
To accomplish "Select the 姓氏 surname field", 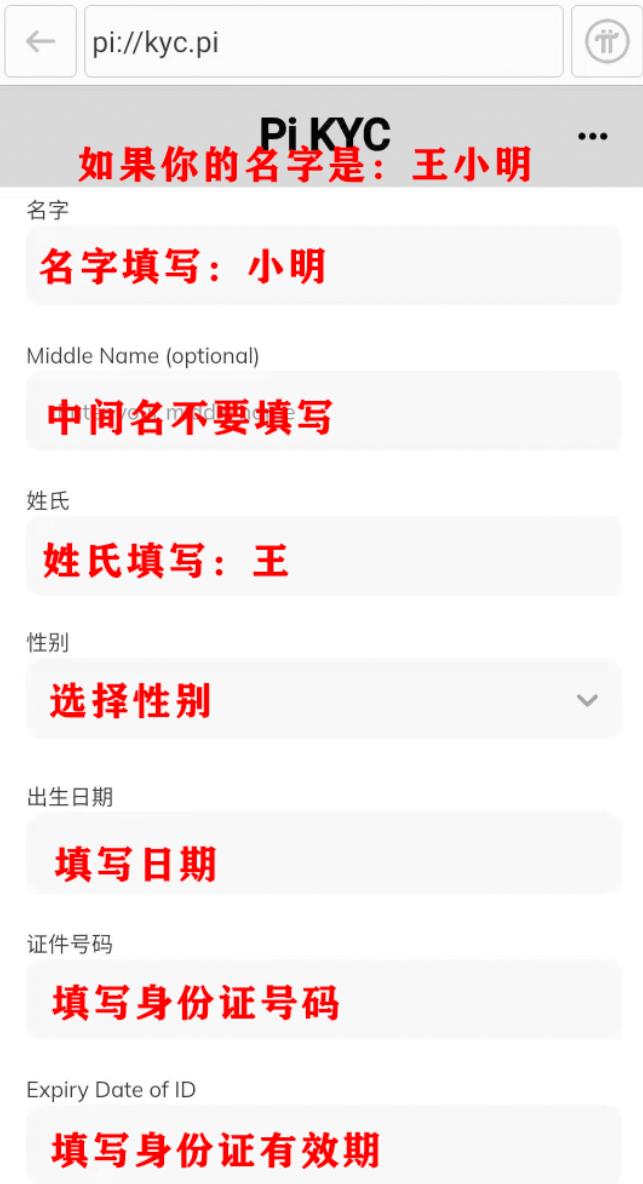I will click(324, 556).
